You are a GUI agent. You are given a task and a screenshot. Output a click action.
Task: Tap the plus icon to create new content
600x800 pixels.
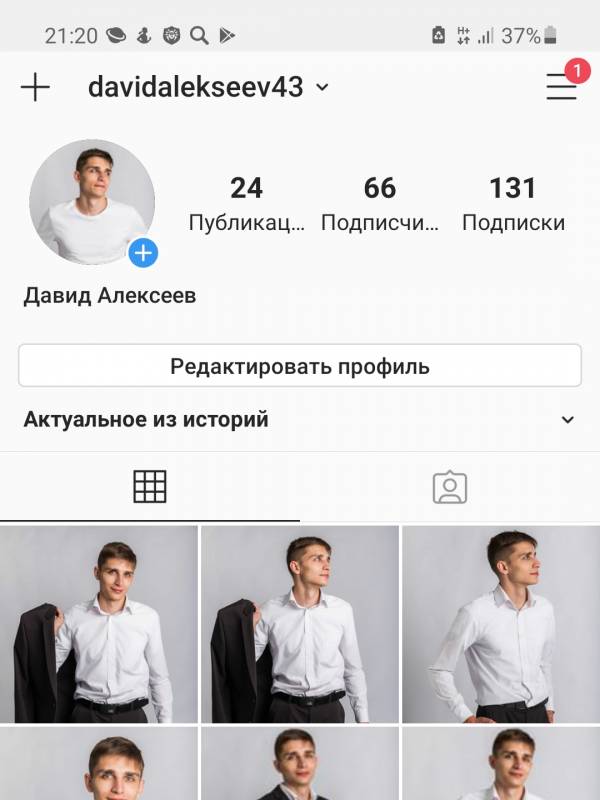[35, 87]
